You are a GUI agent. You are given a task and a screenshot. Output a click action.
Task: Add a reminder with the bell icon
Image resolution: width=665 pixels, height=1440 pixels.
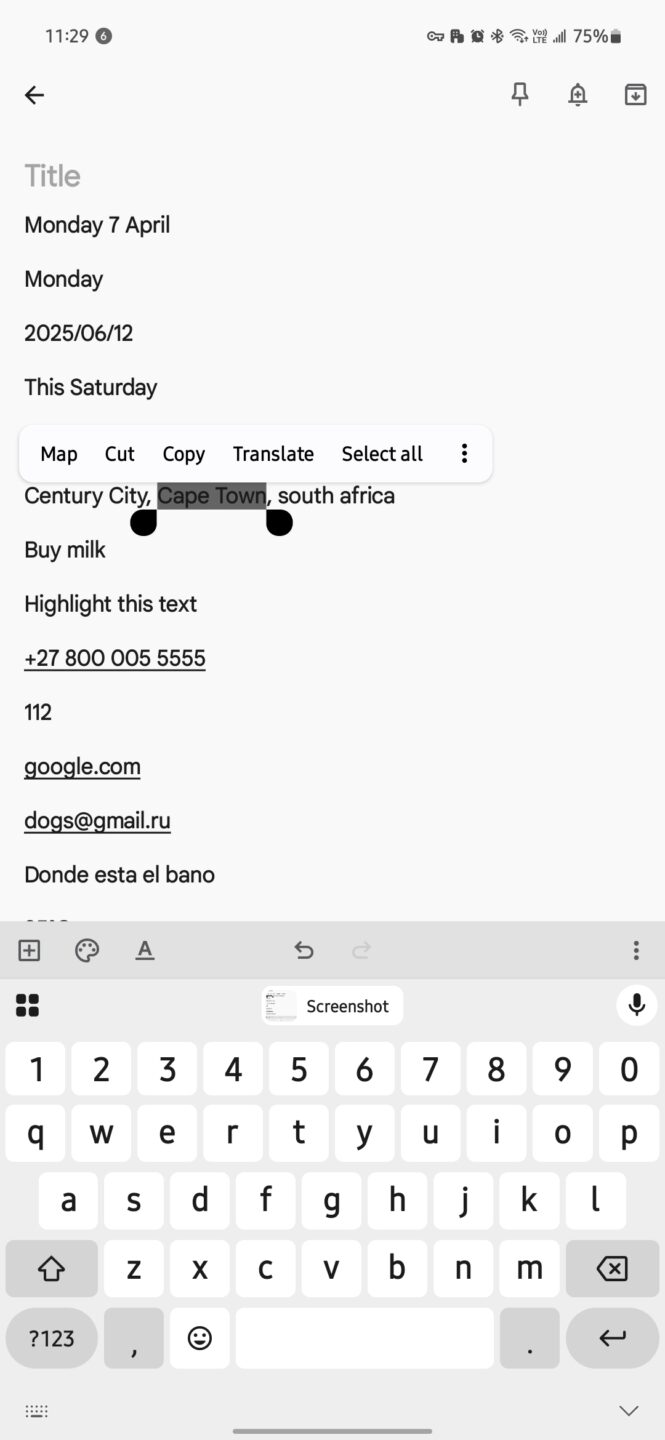point(578,95)
